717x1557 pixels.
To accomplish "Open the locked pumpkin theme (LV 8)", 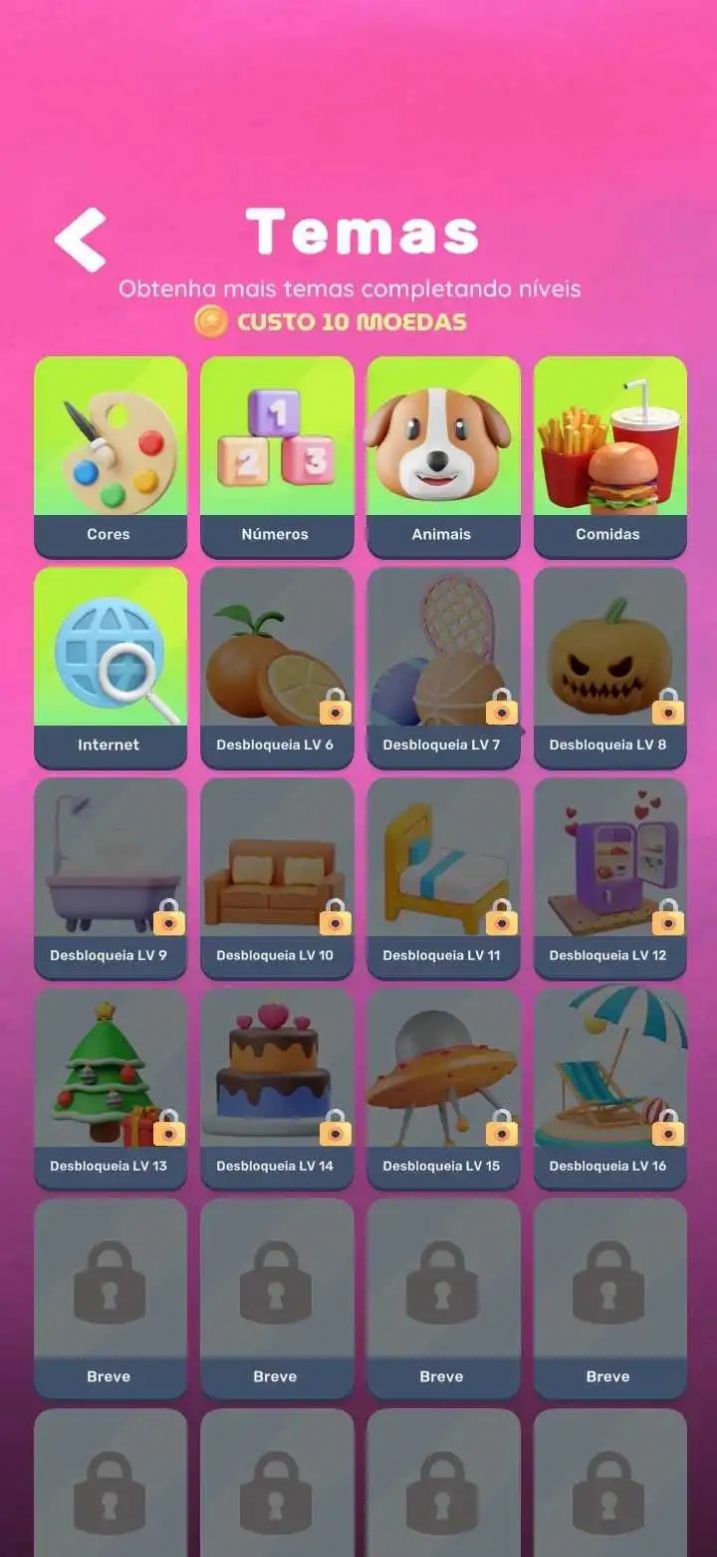I will [x=609, y=665].
